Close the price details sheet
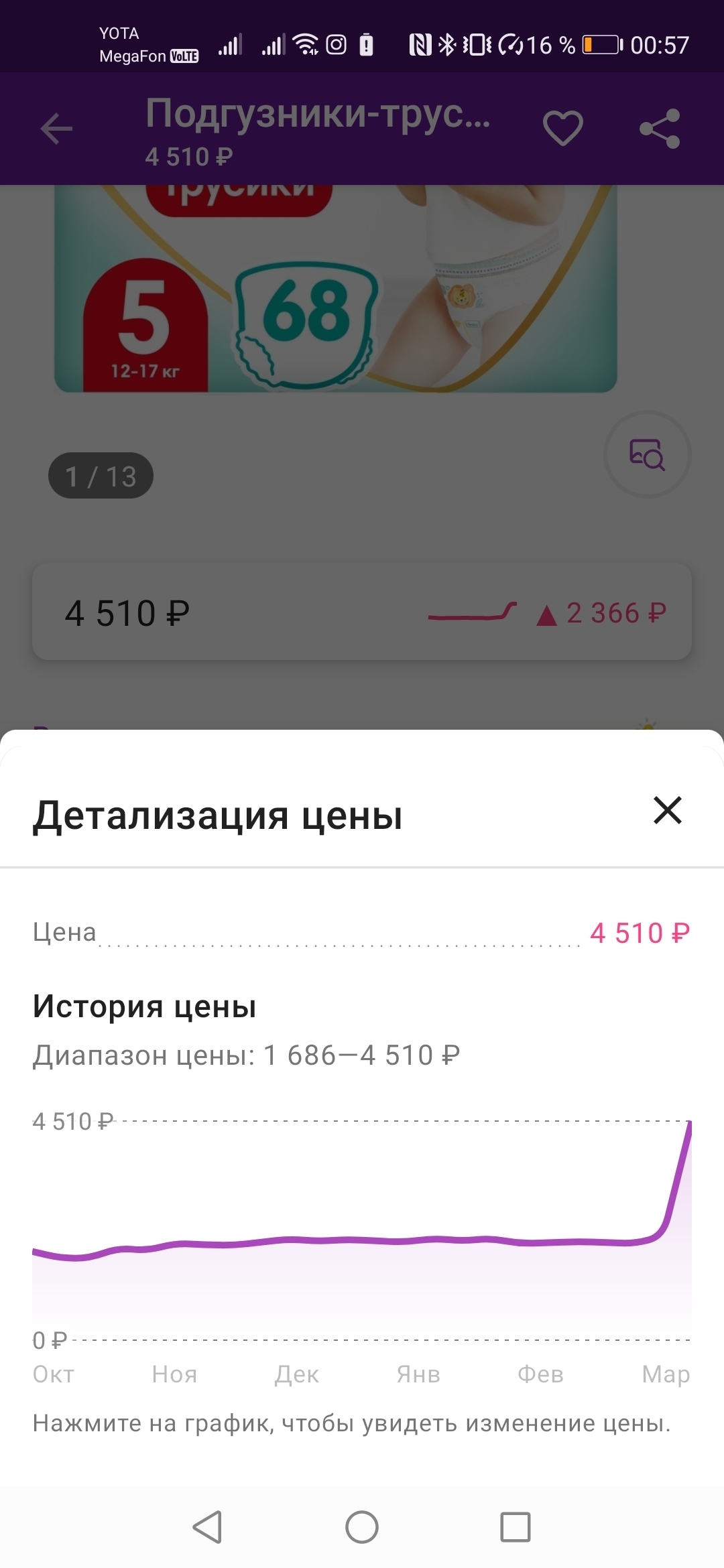Image resolution: width=724 pixels, height=1568 pixels. pos(667,810)
